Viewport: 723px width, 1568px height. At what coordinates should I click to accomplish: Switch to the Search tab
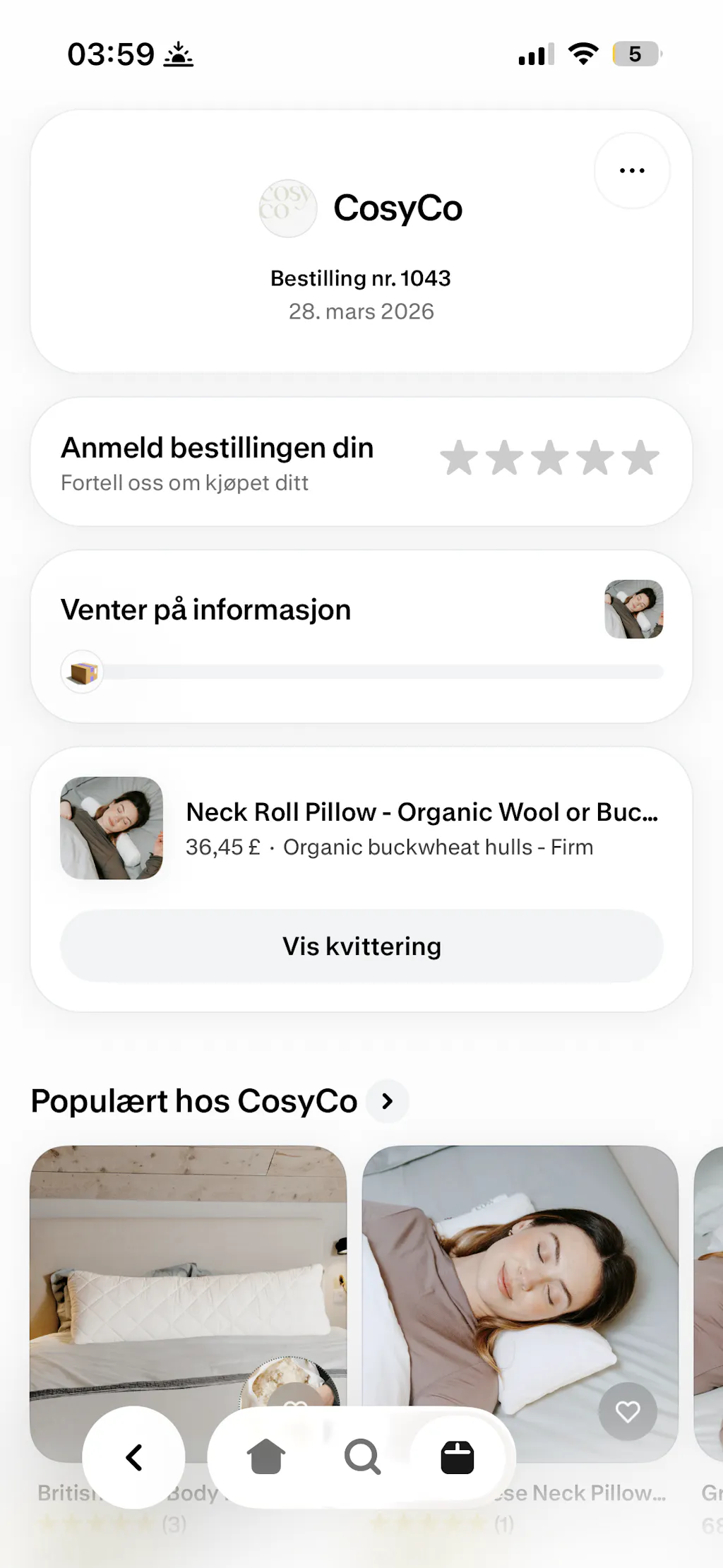[x=362, y=1457]
